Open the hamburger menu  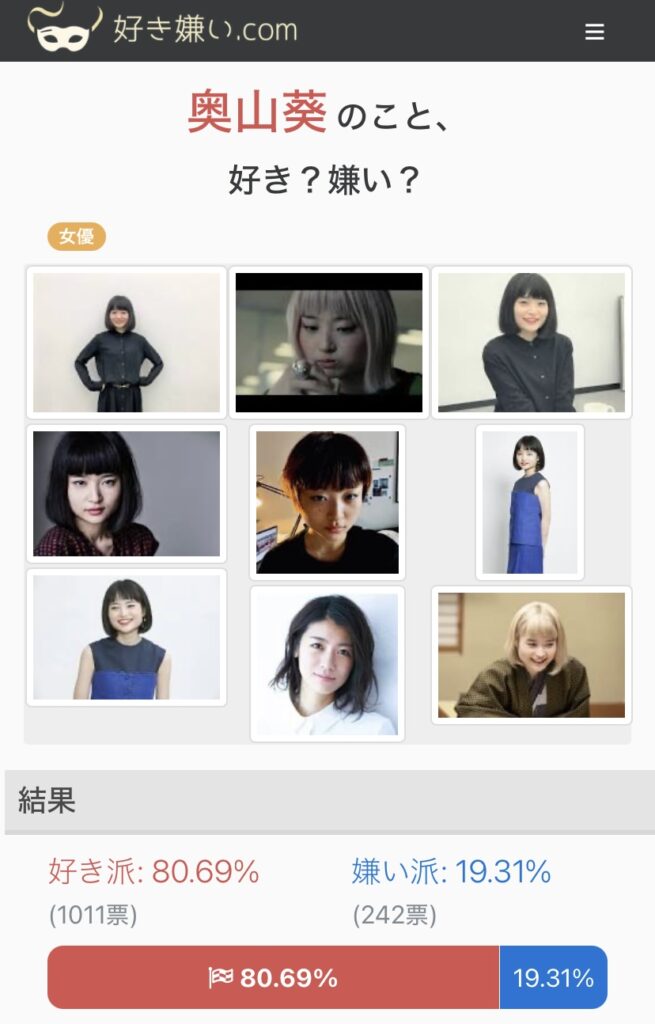[x=594, y=32]
